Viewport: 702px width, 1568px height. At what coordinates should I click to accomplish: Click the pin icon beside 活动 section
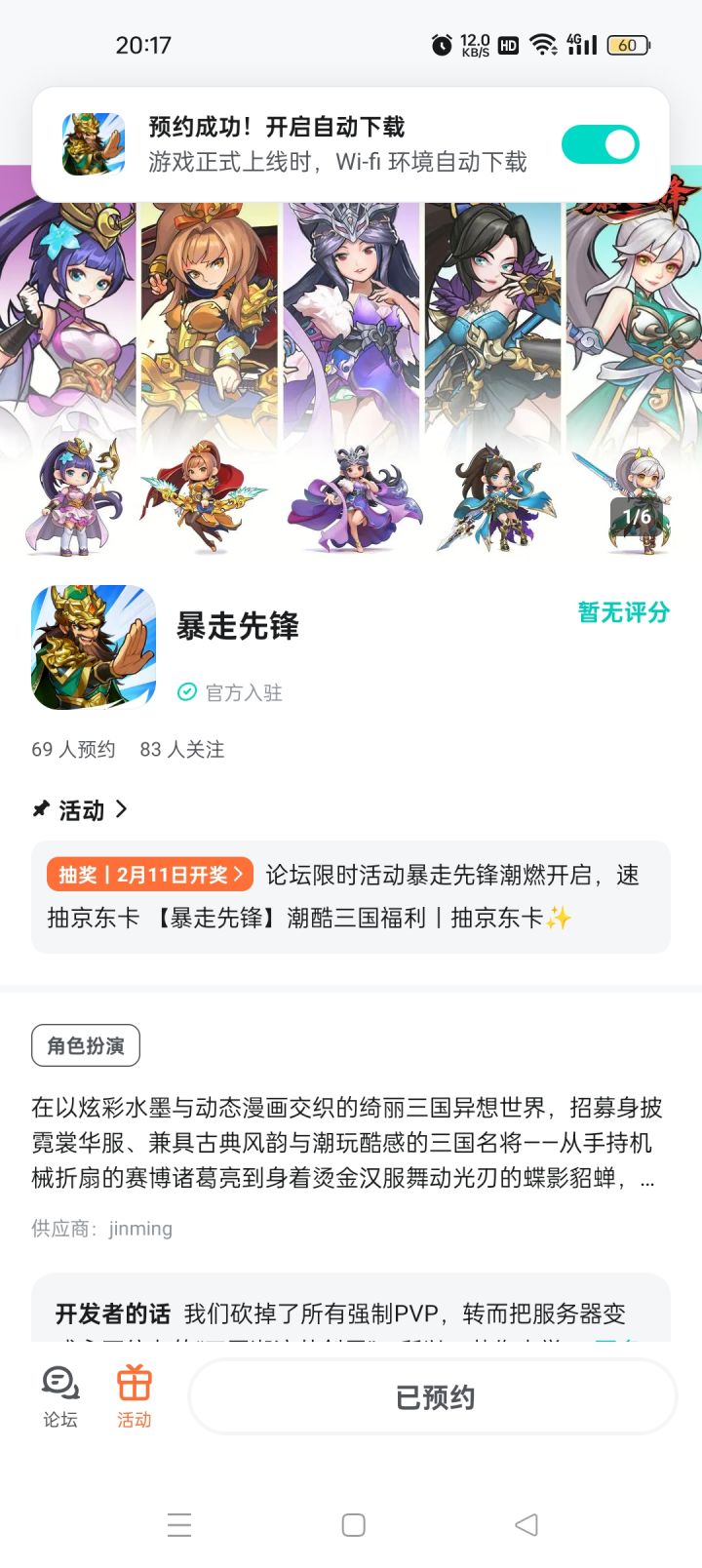[40, 809]
